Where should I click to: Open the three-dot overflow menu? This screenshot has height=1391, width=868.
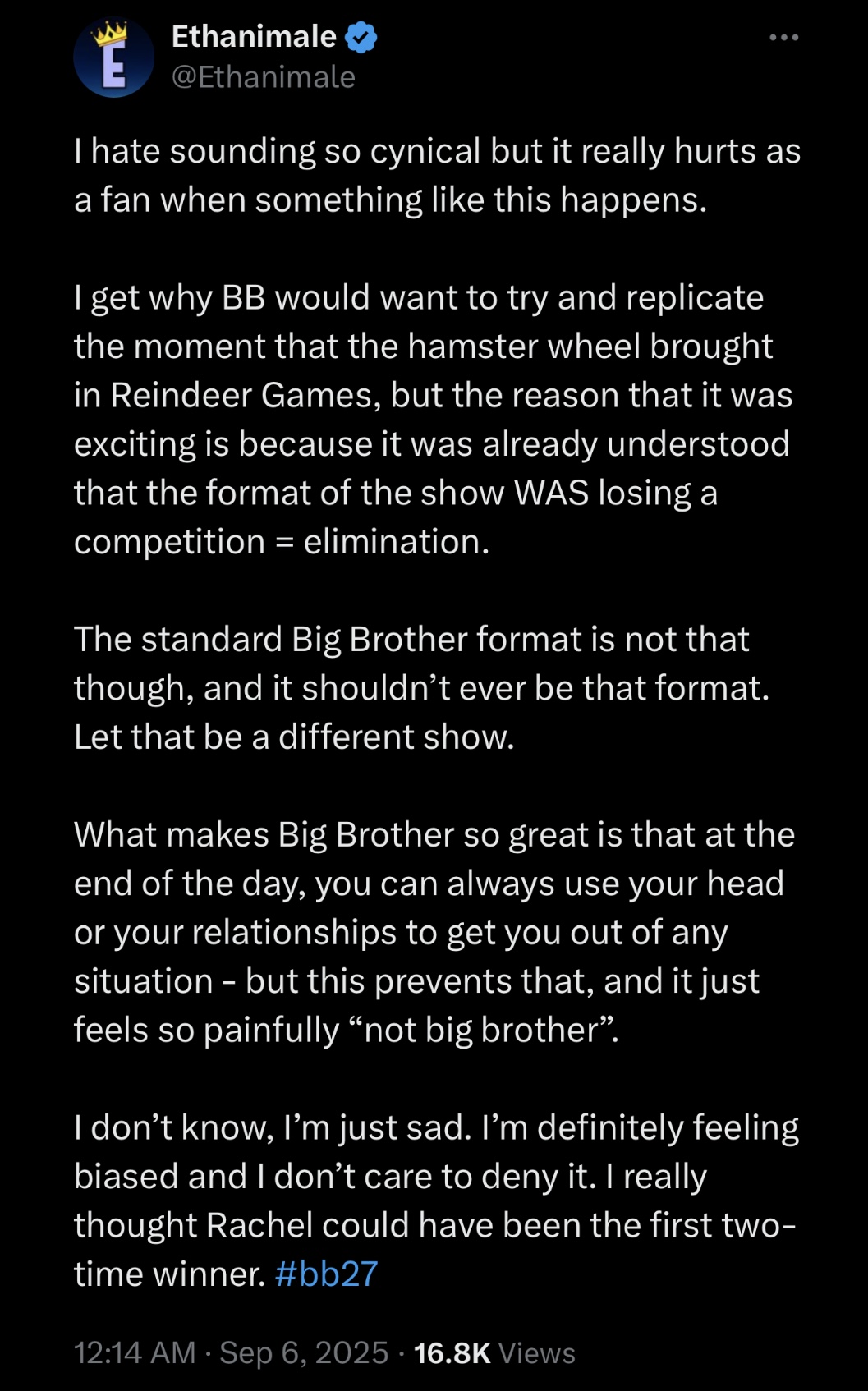click(783, 38)
